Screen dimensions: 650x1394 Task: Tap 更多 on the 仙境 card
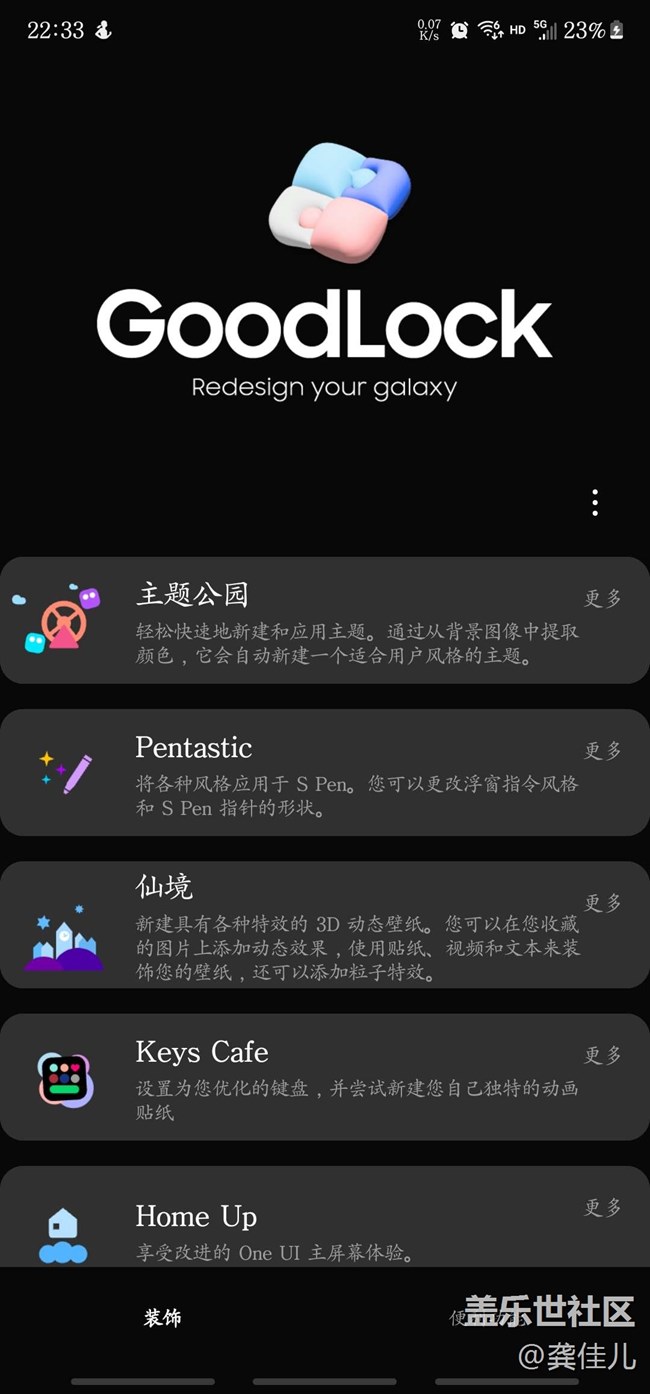[603, 903]
